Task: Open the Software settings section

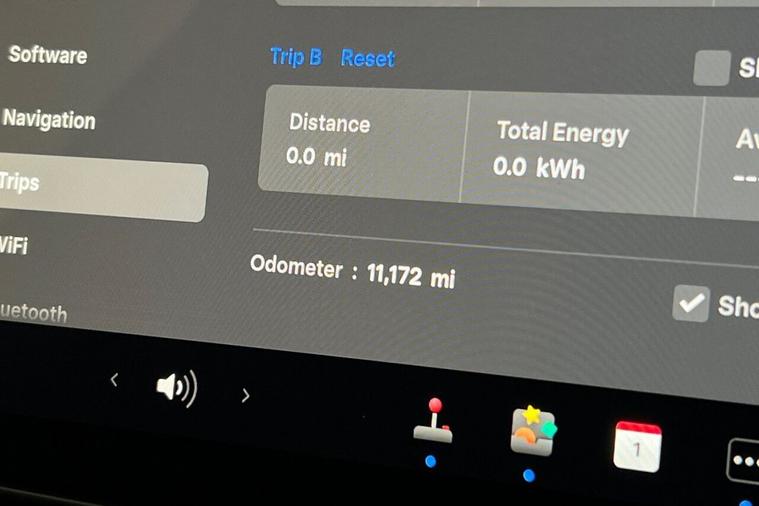Action: 48,55
